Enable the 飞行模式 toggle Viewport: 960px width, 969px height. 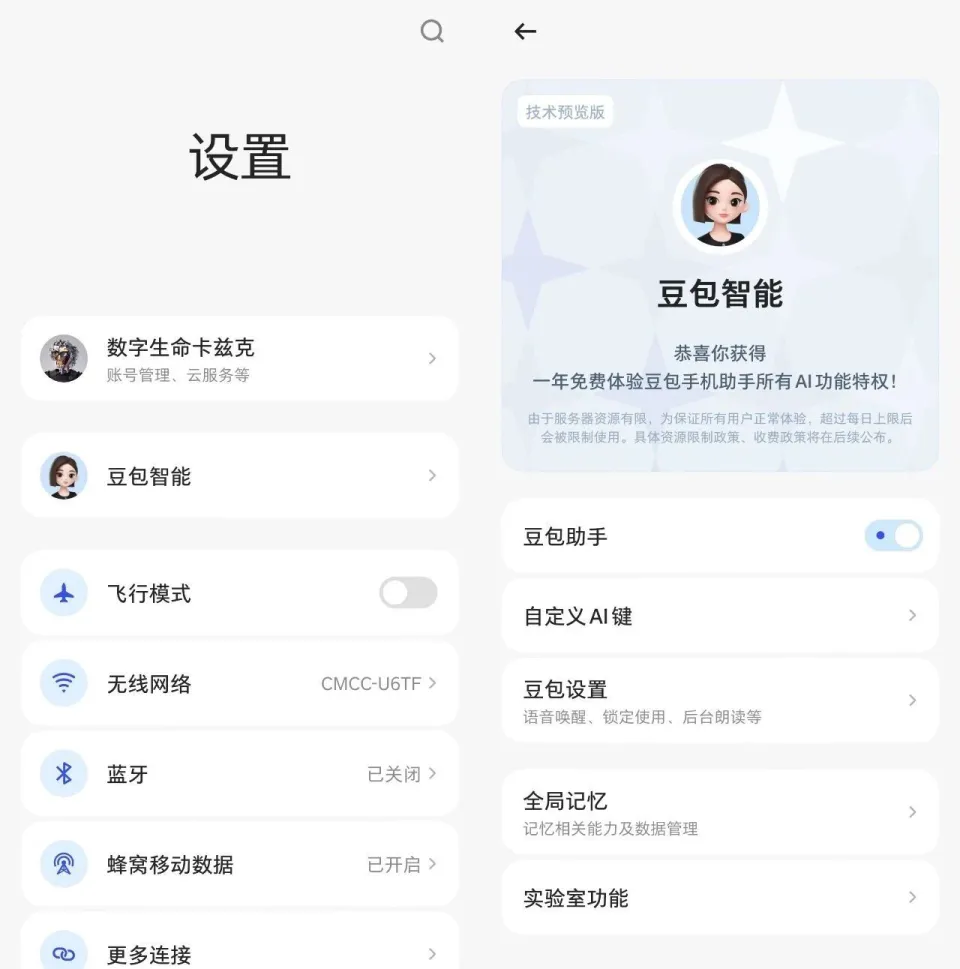(407, 593)
